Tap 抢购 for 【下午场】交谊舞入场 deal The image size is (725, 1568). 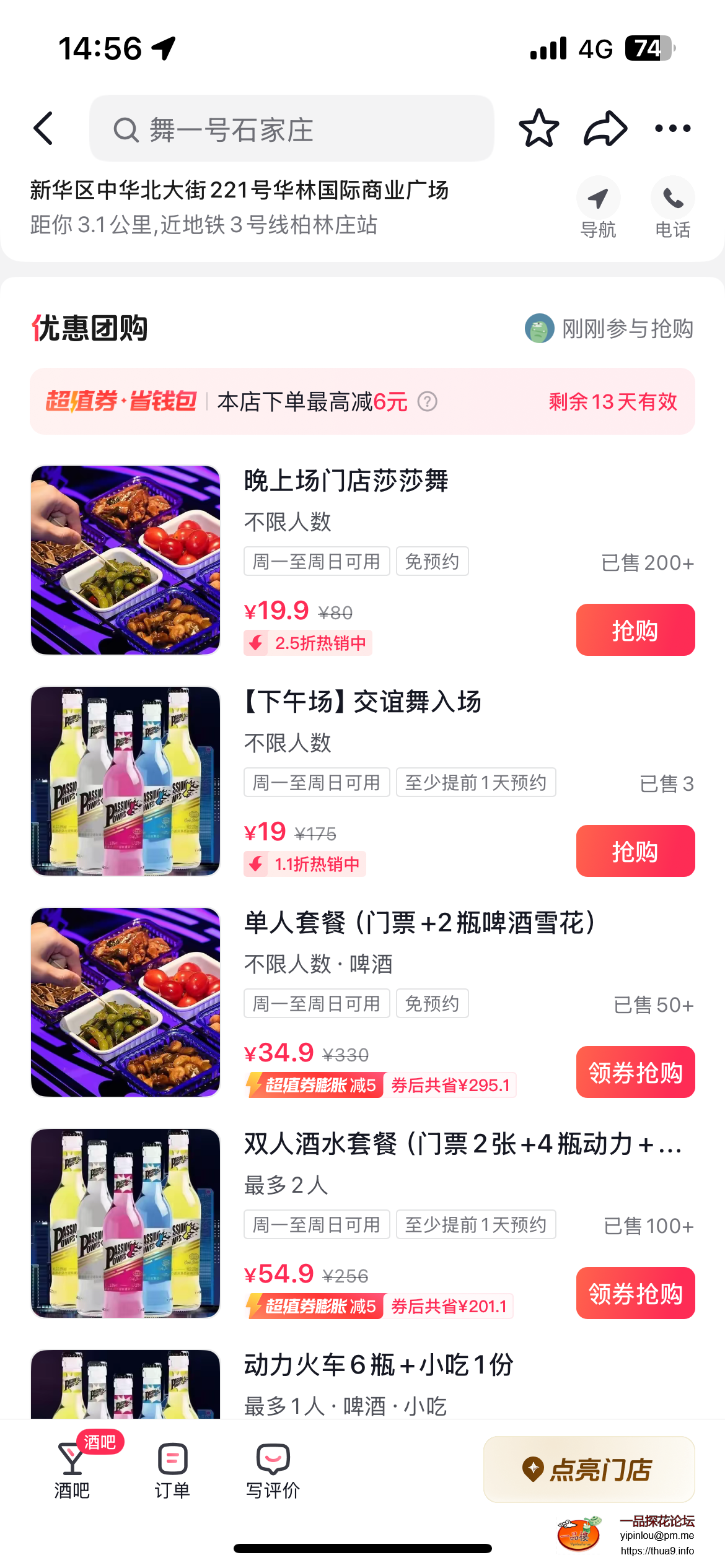coord(635,851)
